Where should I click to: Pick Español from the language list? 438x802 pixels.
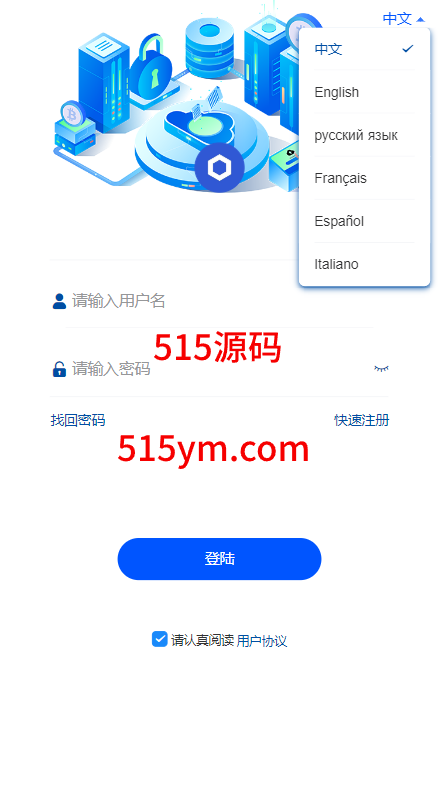click(364, 221)
